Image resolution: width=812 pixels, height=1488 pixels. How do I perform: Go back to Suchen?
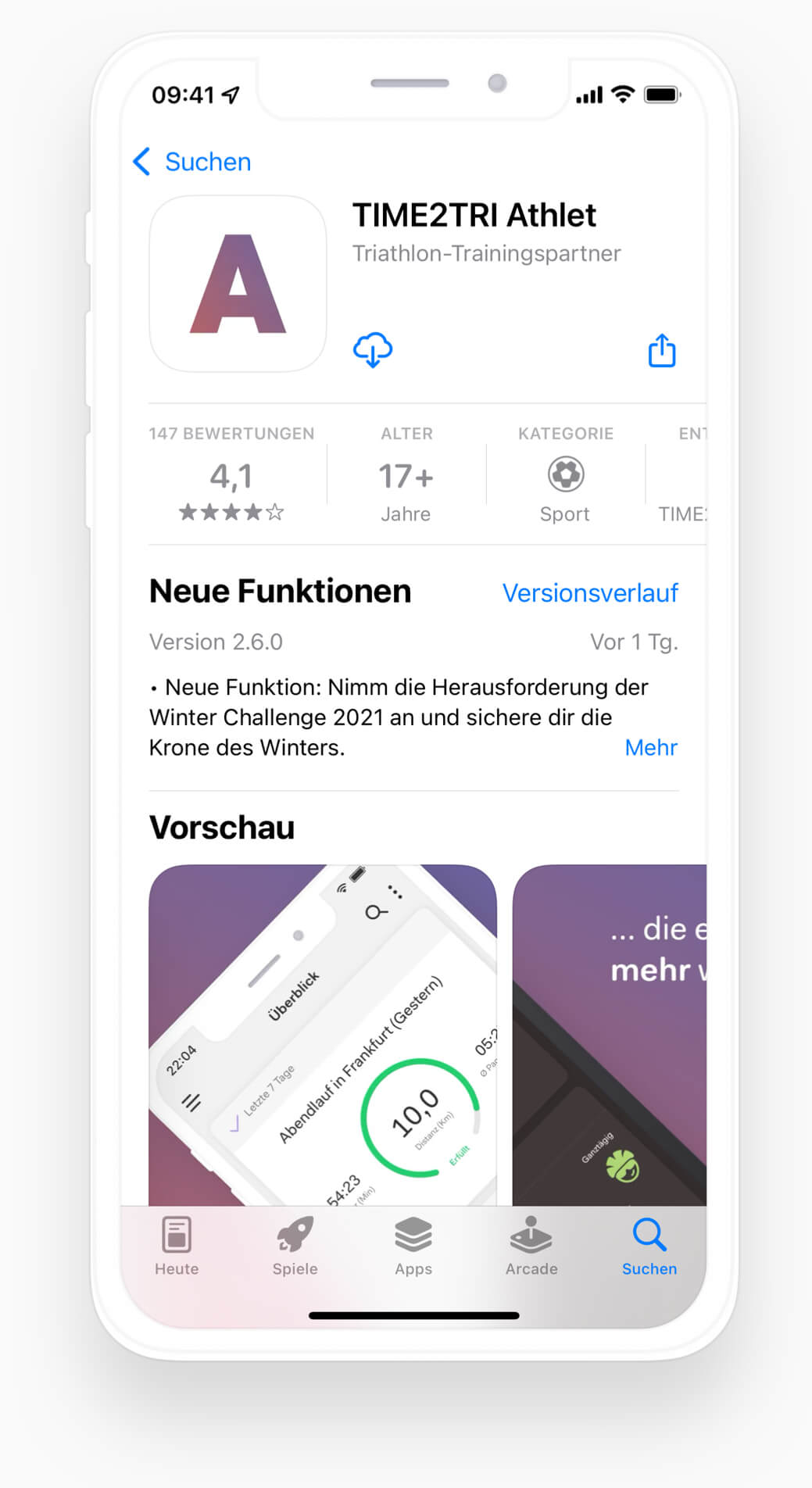point(192,162)
